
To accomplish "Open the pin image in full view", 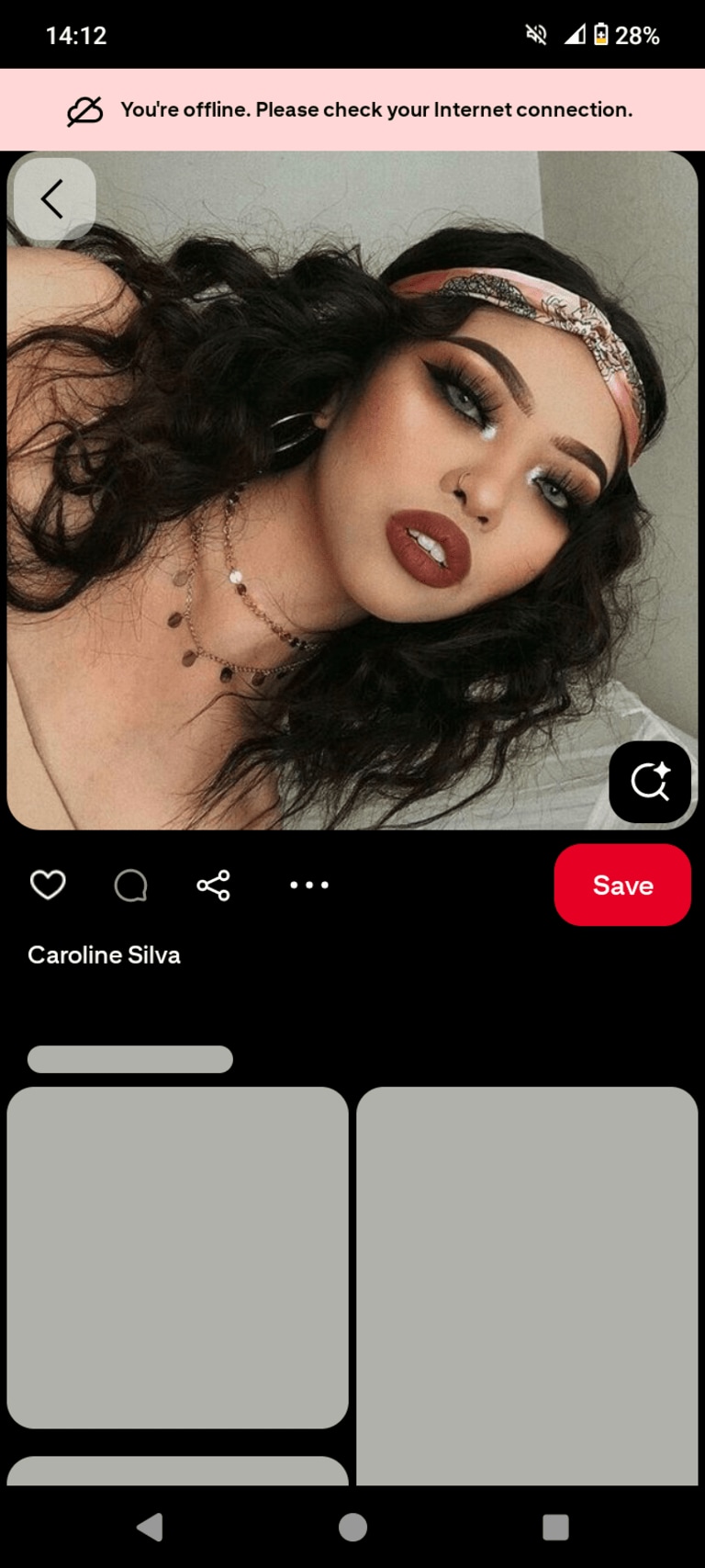I will pos(352,491).
